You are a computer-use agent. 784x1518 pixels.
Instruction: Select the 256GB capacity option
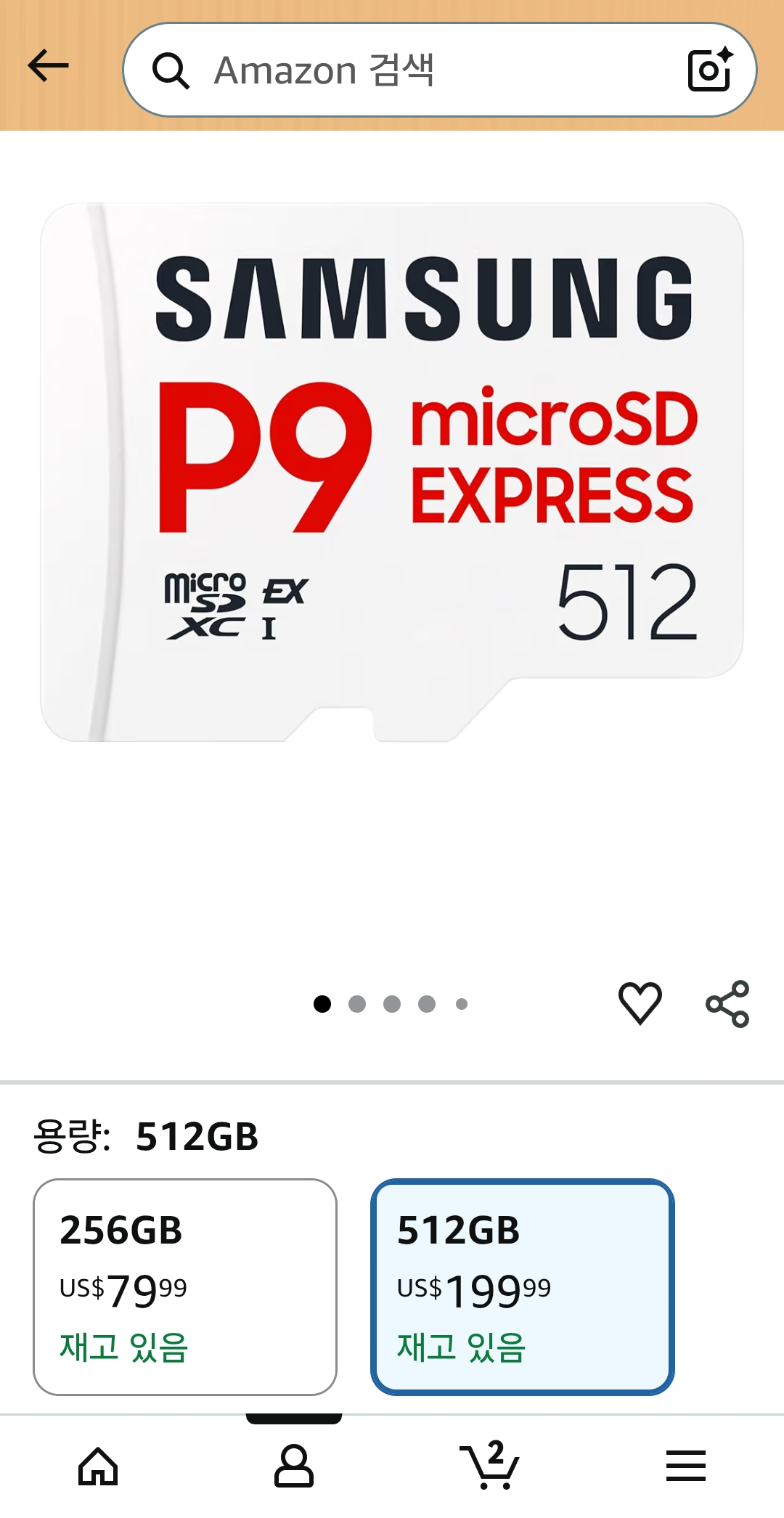click(185, 1286)
